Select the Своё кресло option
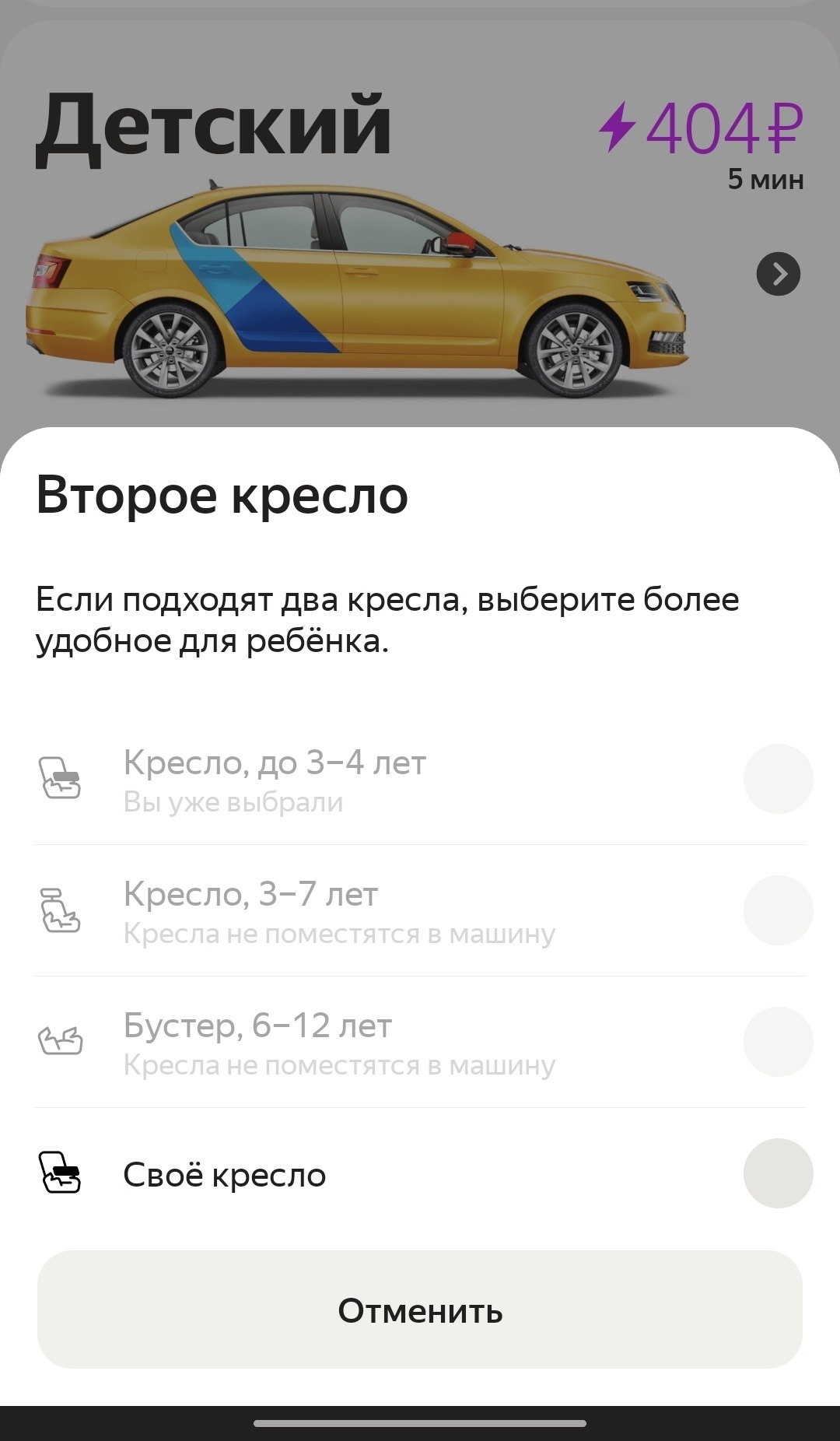Screen dimensions: 840x1441 (778, 1173)
